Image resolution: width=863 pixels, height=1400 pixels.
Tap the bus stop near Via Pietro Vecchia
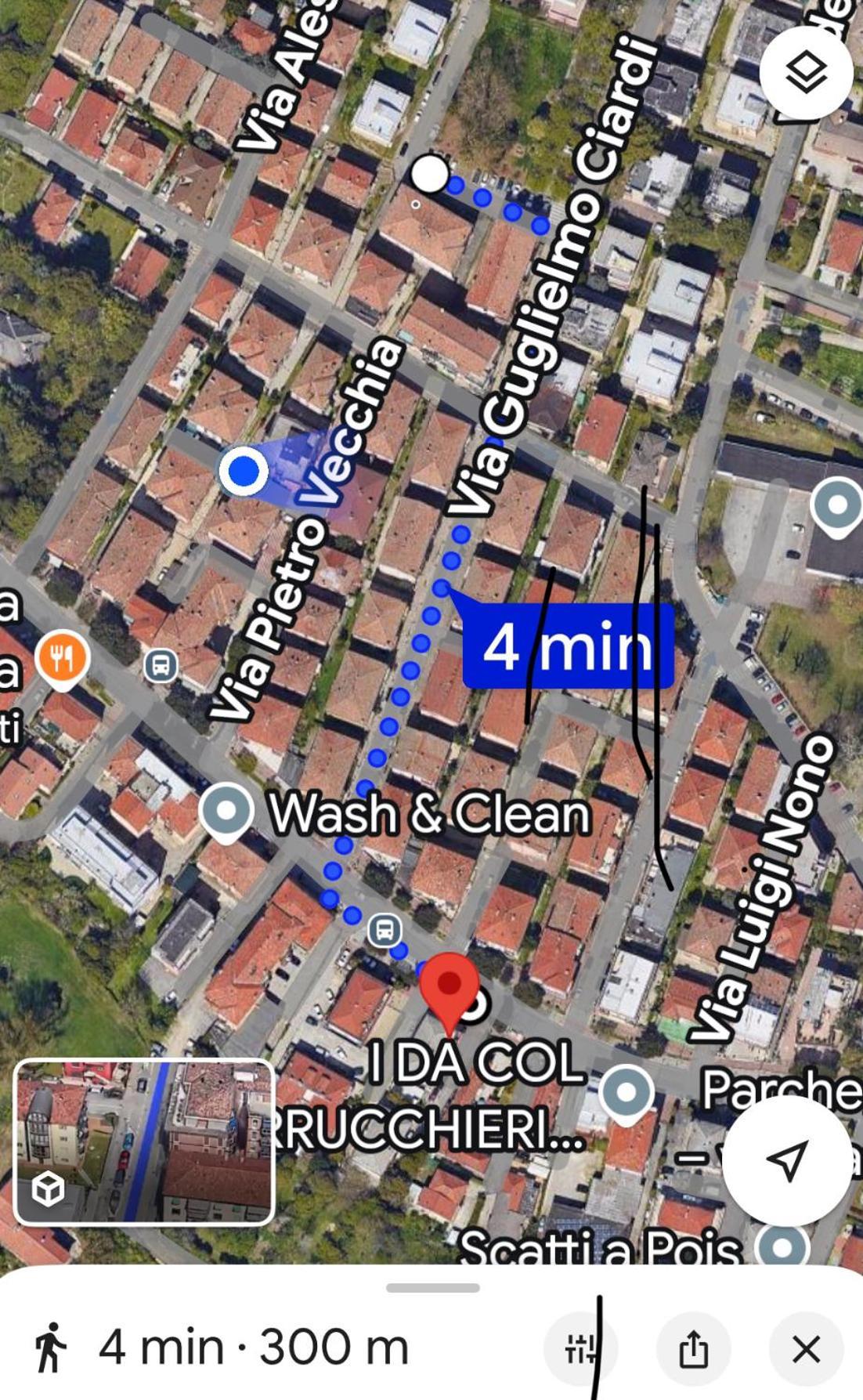(x=161, y=666)
